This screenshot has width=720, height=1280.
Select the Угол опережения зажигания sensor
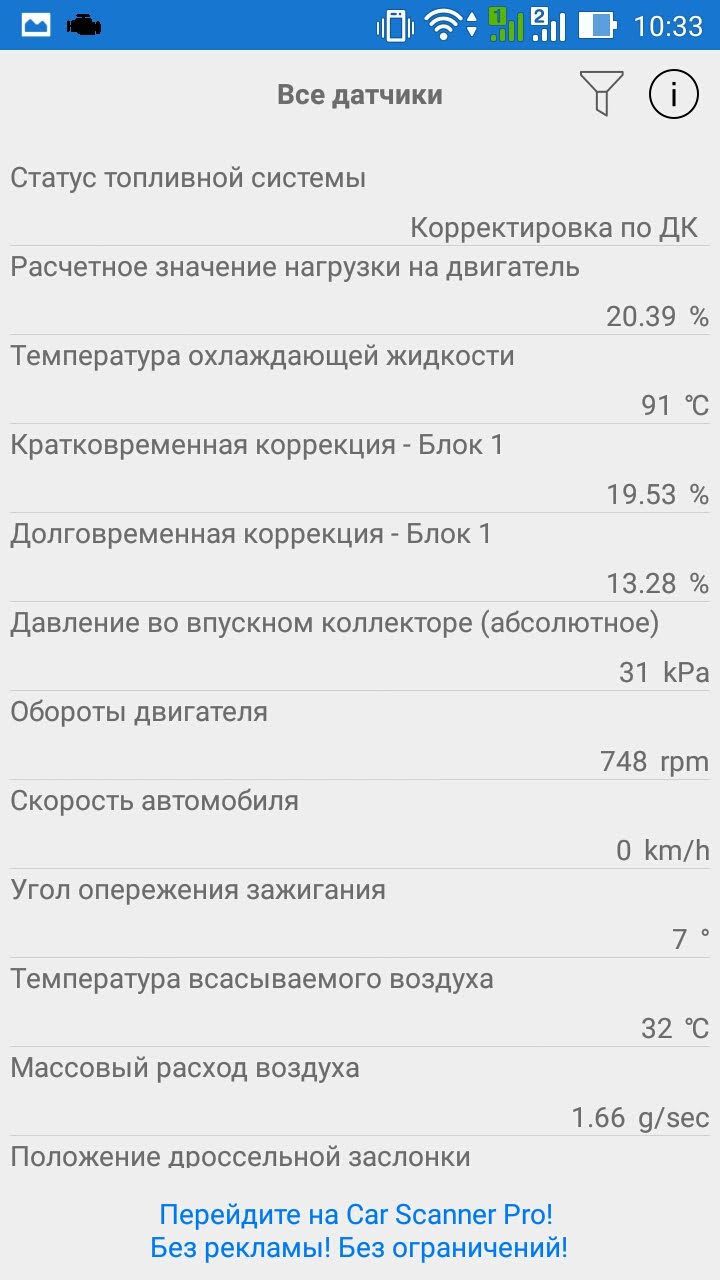point(359,914)
